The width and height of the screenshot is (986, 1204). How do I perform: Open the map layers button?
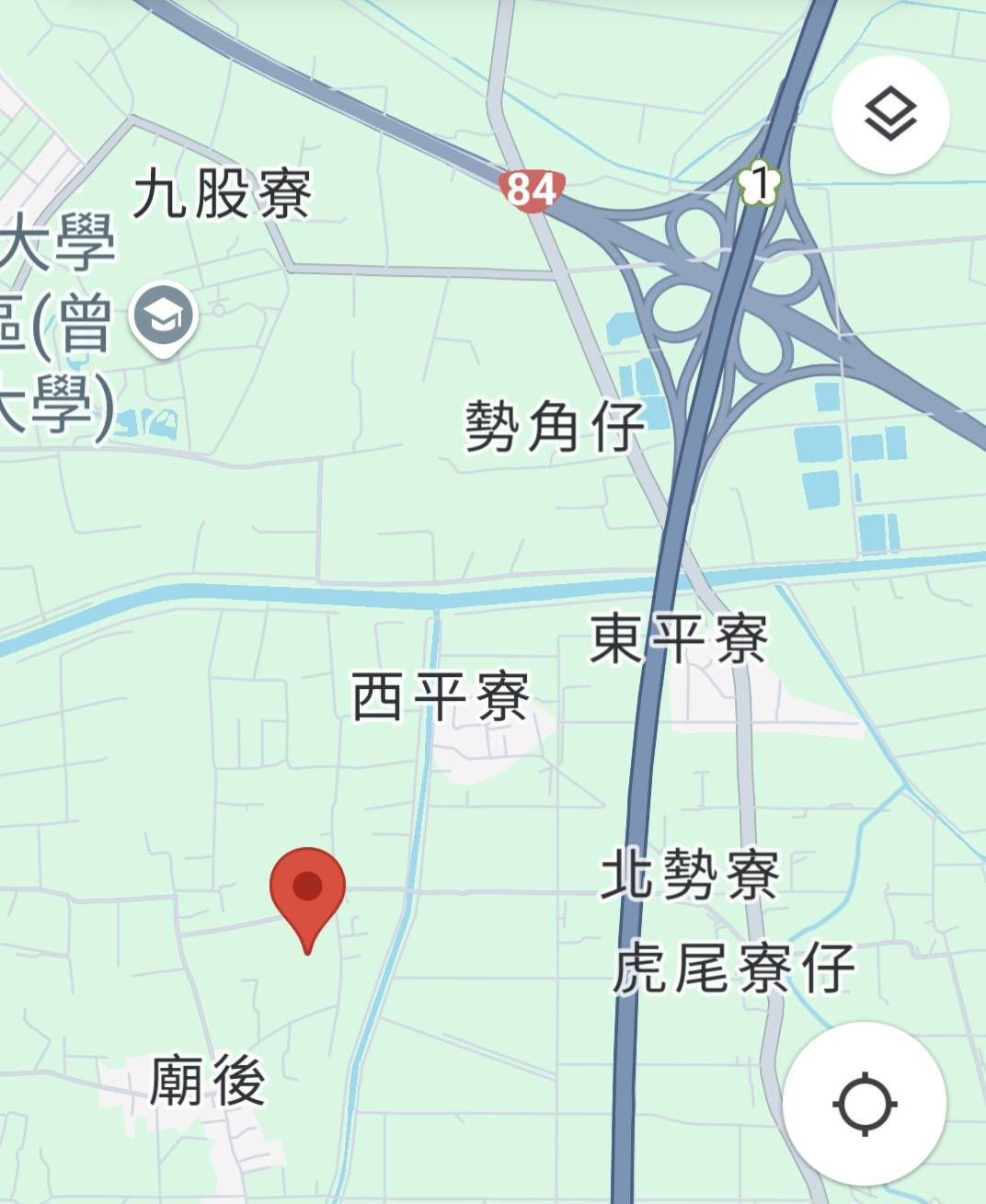[x=890, y=114]
